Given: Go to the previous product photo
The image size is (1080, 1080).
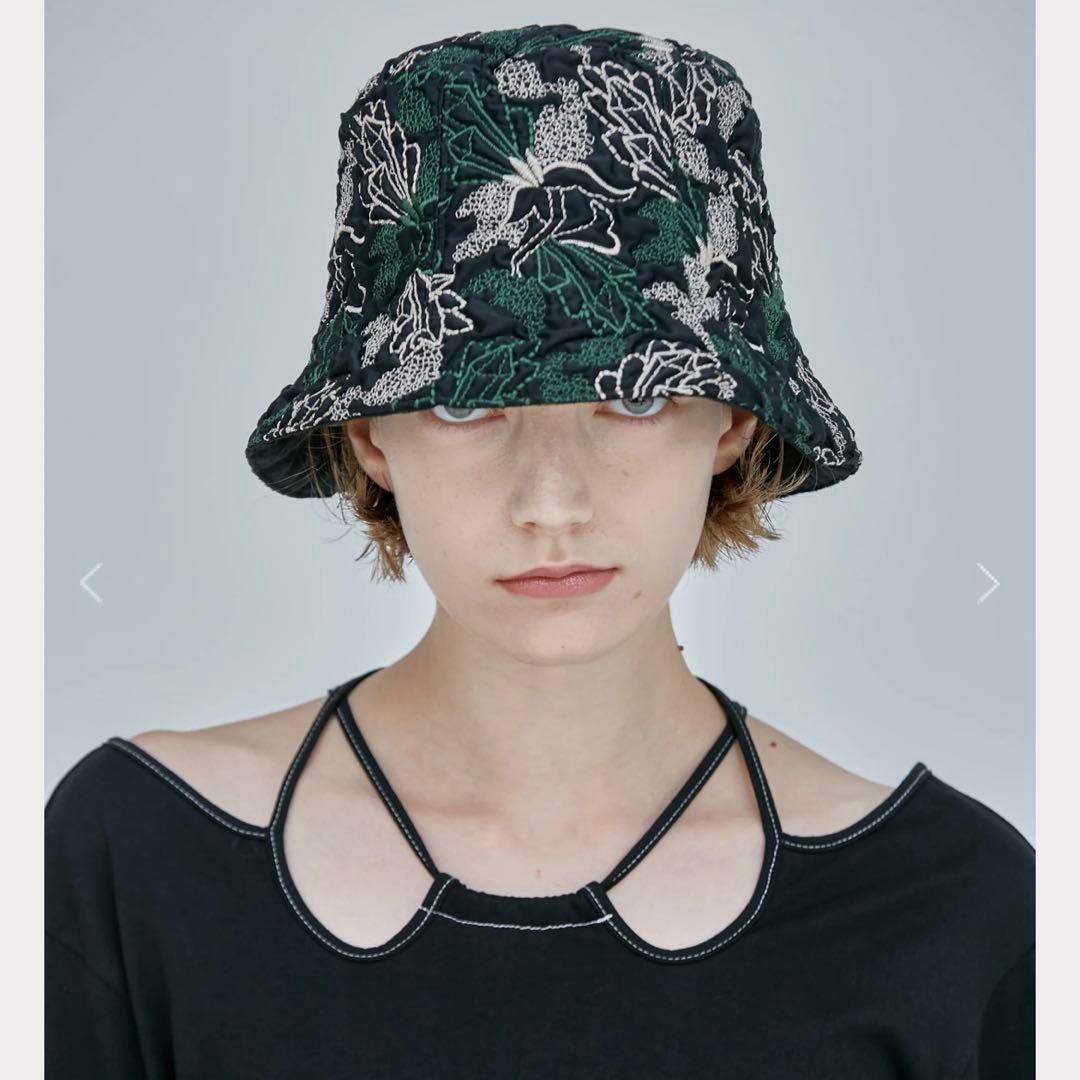Looking at the screenshot, I should (x=91, y=583).
